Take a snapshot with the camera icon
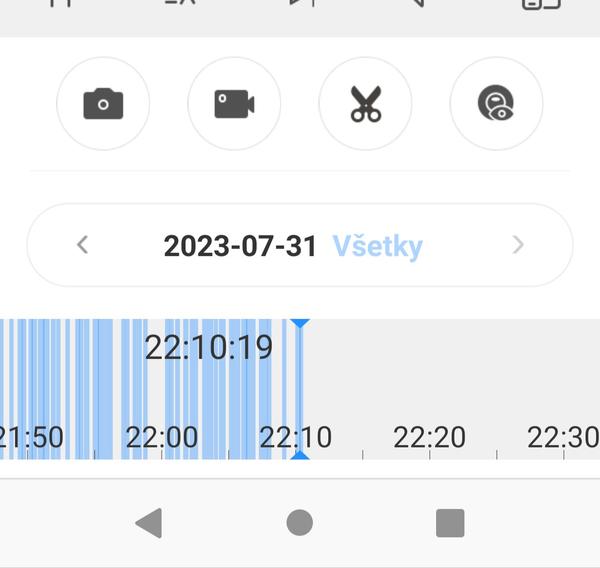The height and width of the screenshot is (568, 600). click(103, 103)
